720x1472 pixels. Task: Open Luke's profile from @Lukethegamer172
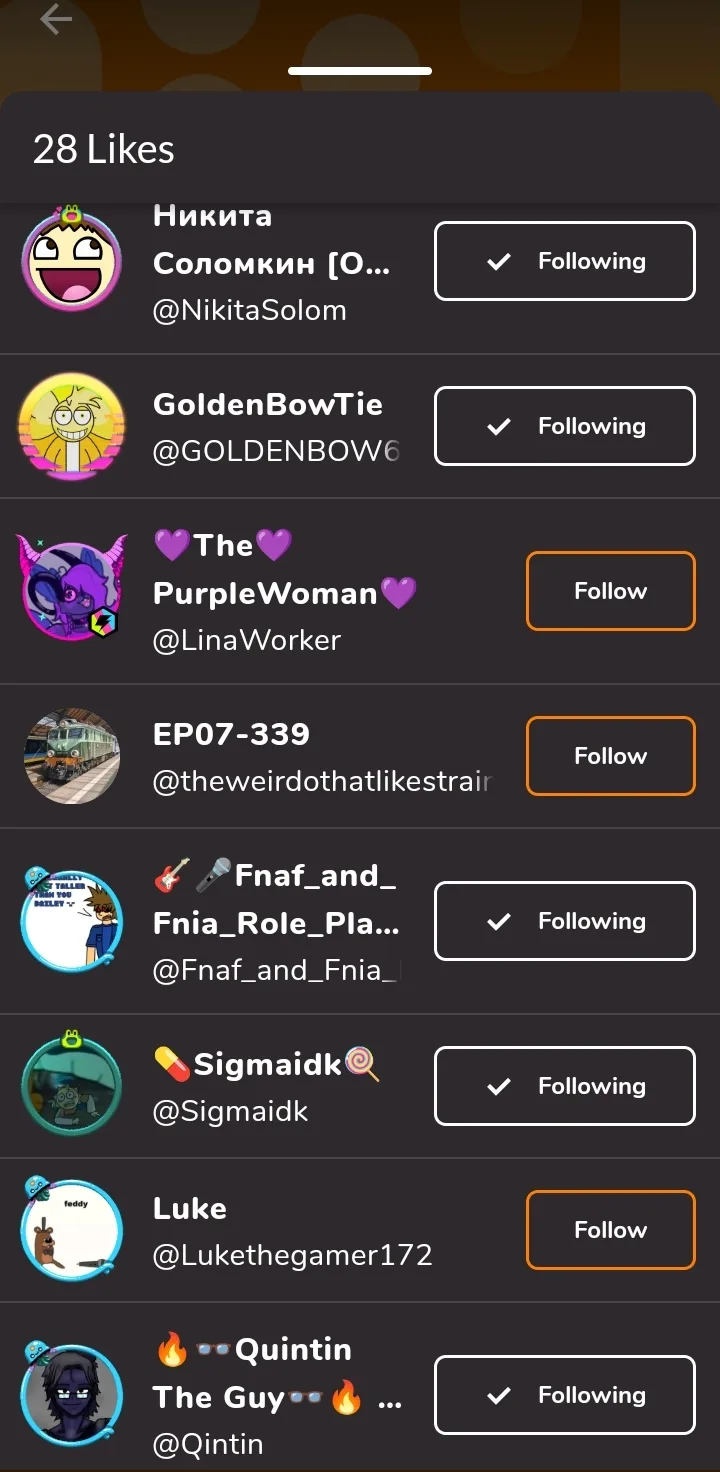pyautogui.click(x=292, y=1255)
